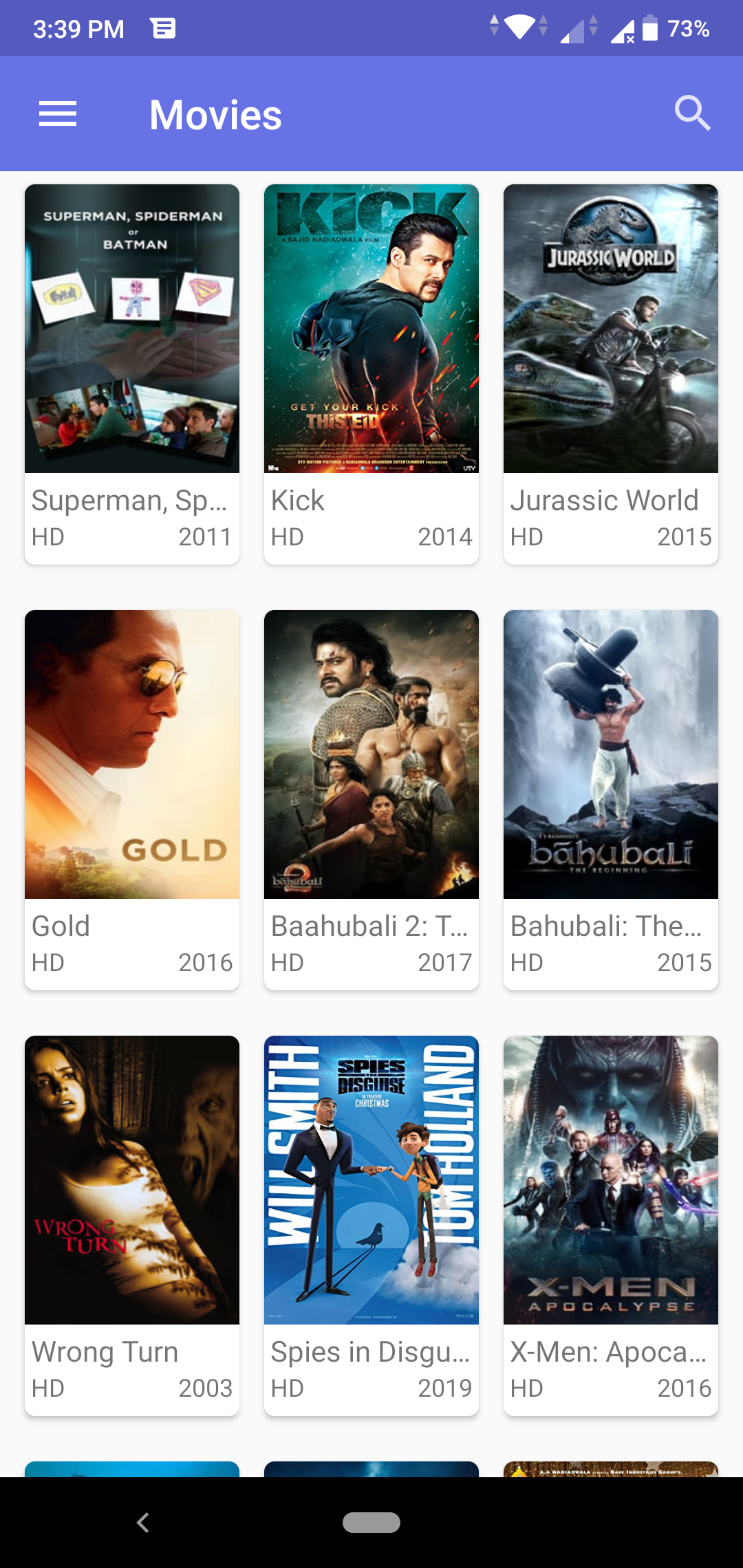743x1568 pixels.
Task: Open the Superman, Spiderman or Batman movie
Action: pyautogui.click(x=132, y=375)
